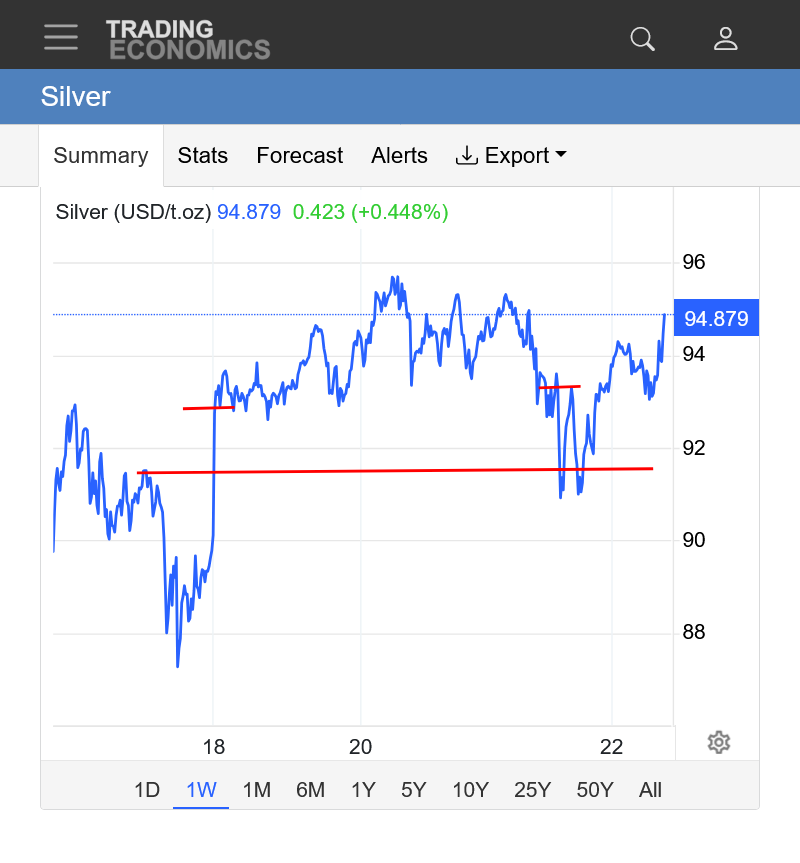The height and width of the screenshot is (863, 800).
Task: Select the 1W time range
Action: point(201,790)
